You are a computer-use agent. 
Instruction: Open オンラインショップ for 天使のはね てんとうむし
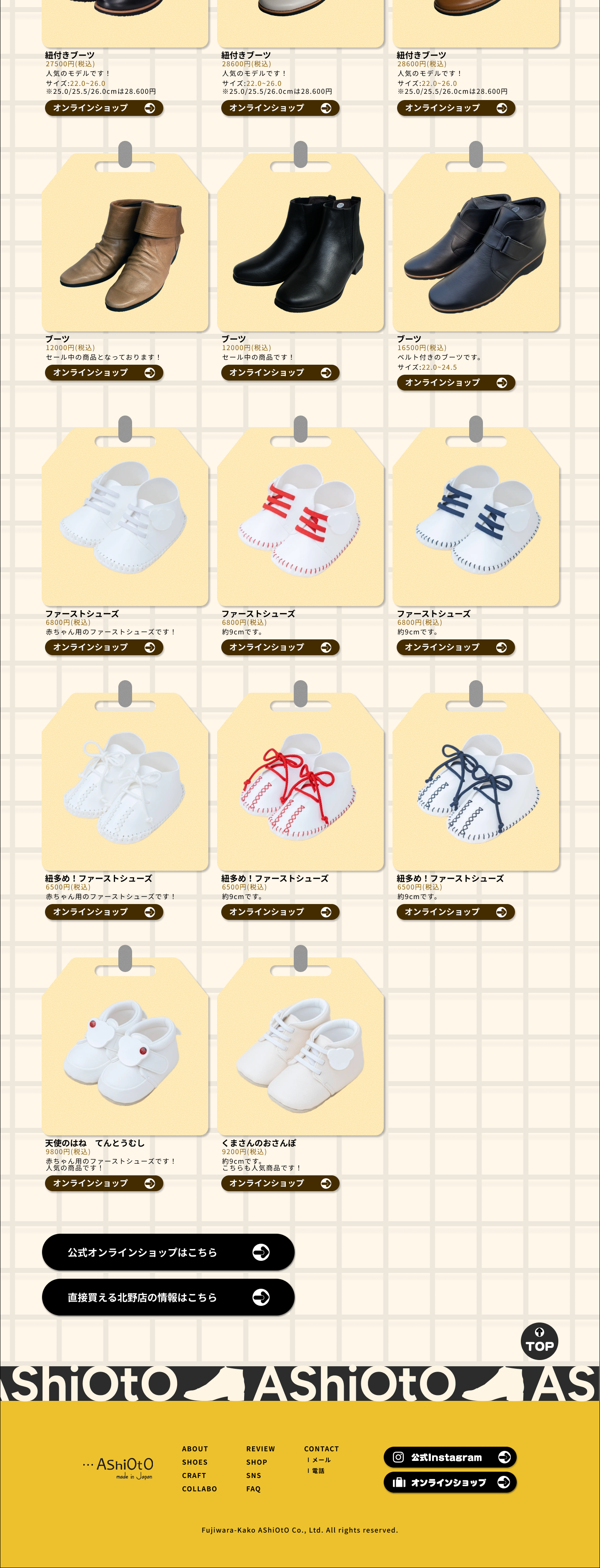tap(104, 1183)
